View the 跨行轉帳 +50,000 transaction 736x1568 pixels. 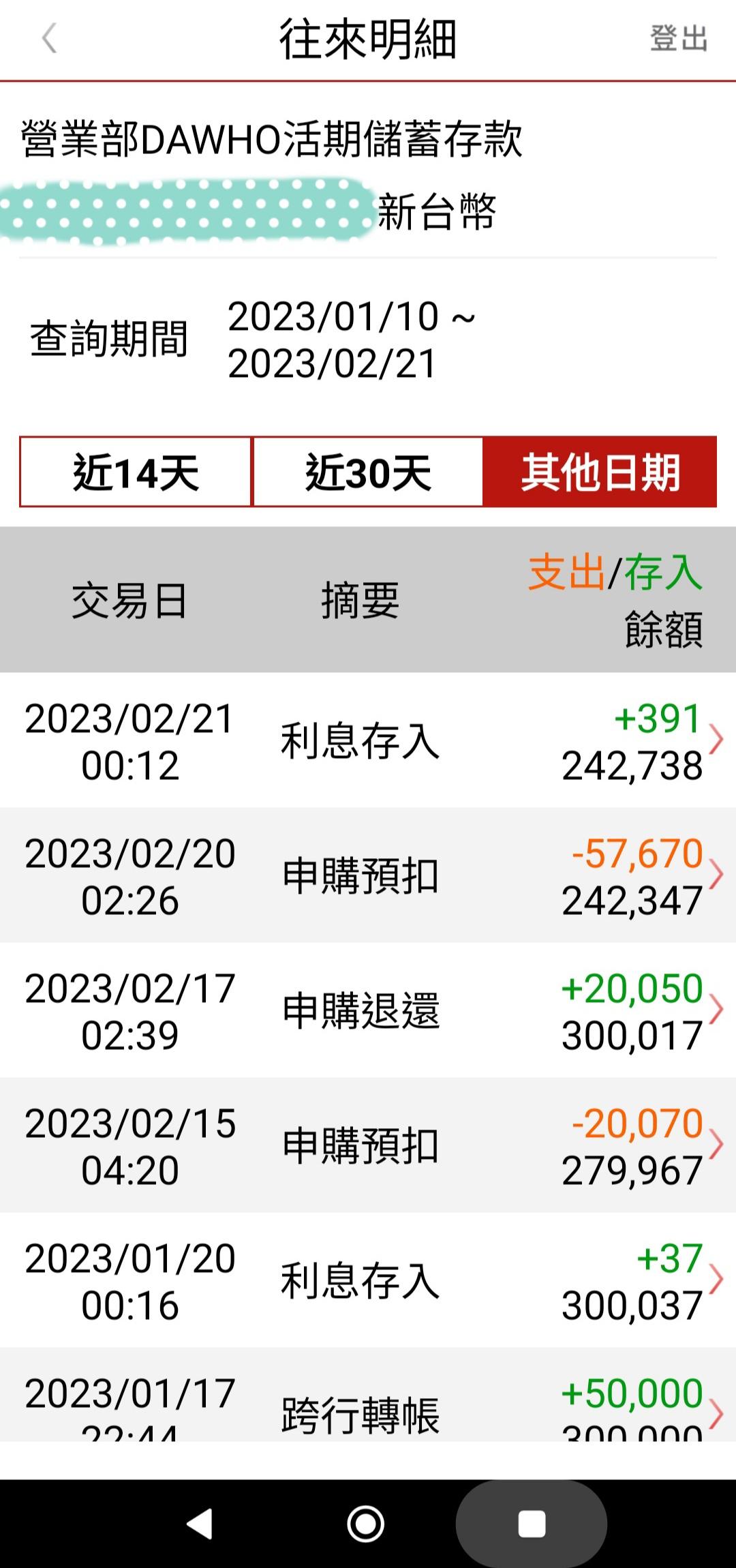(368, 1395)
